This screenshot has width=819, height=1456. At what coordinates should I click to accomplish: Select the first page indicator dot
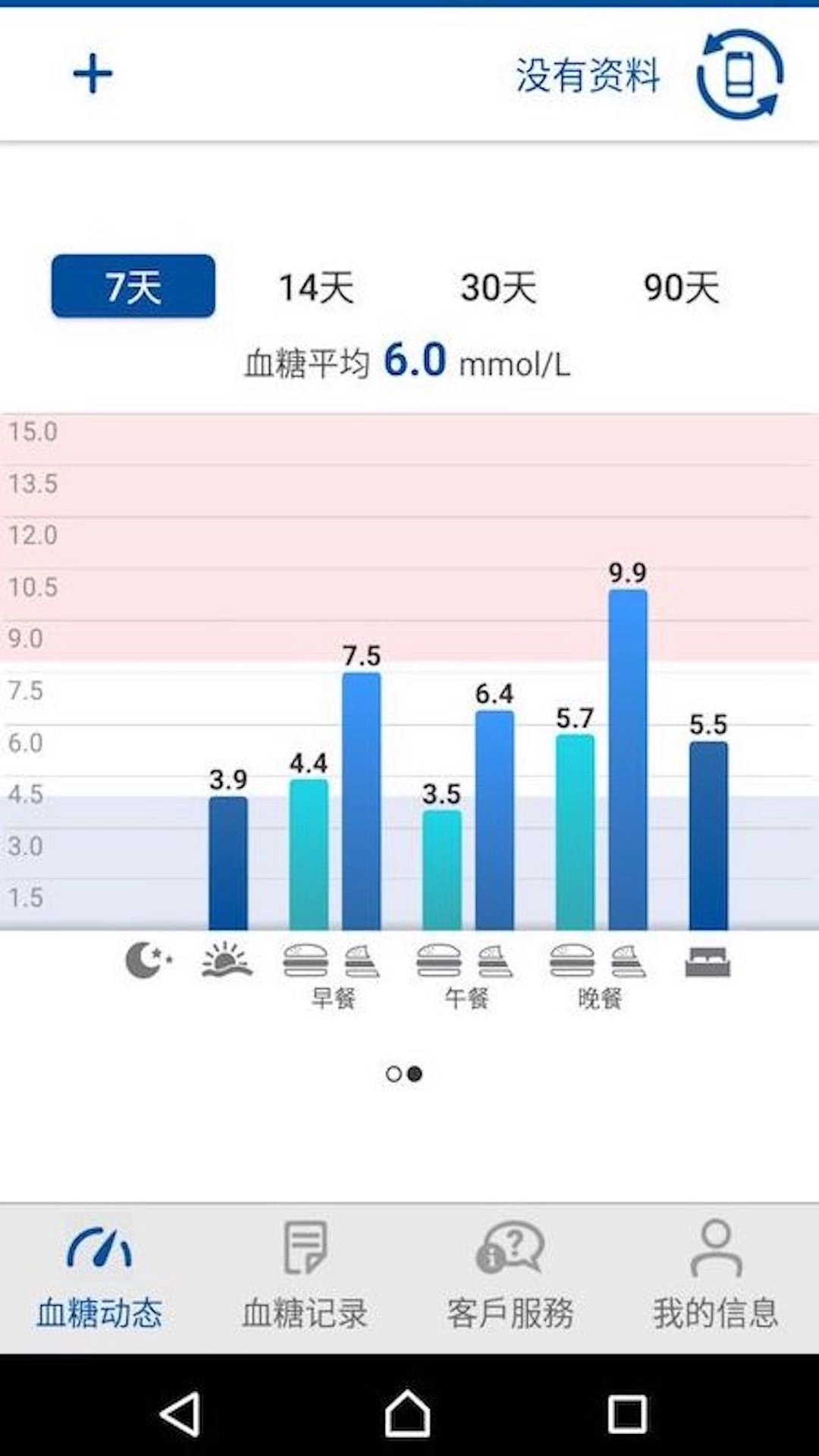pos(395,1075)
